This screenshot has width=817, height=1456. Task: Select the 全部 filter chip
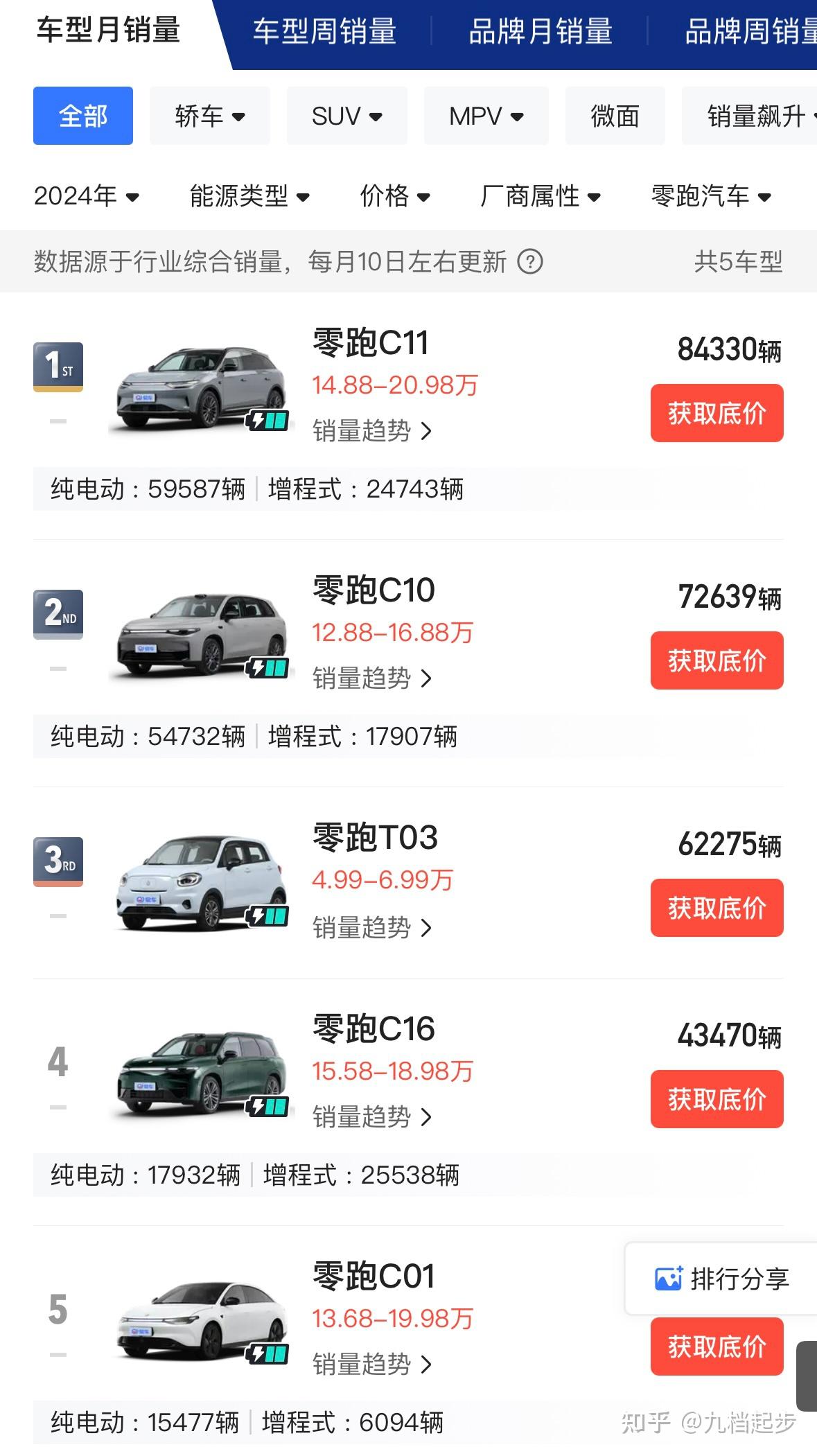(x=83, y=116)
